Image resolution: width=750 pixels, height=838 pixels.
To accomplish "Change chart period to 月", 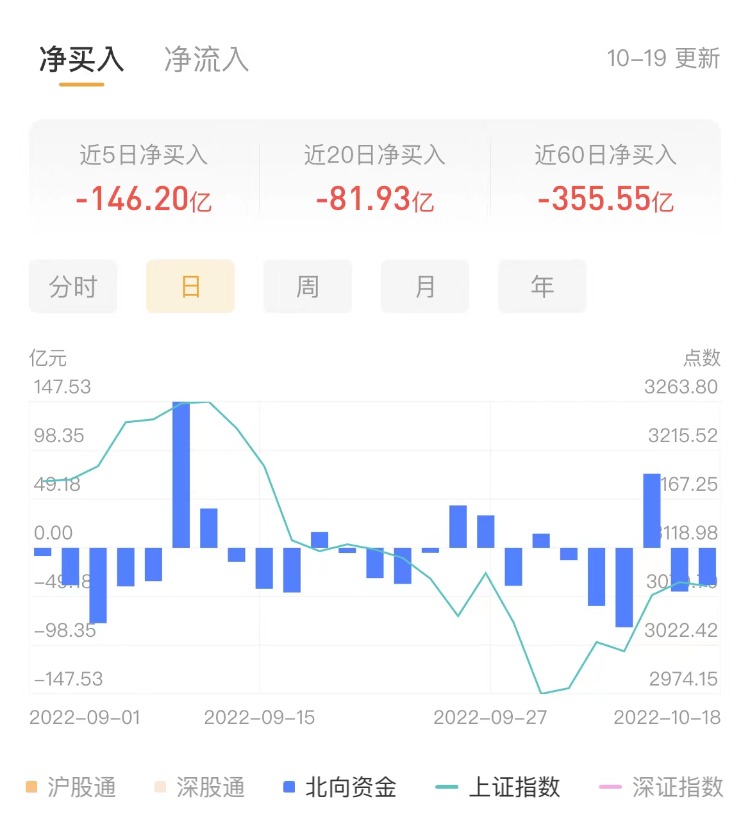I will [425, 287].
